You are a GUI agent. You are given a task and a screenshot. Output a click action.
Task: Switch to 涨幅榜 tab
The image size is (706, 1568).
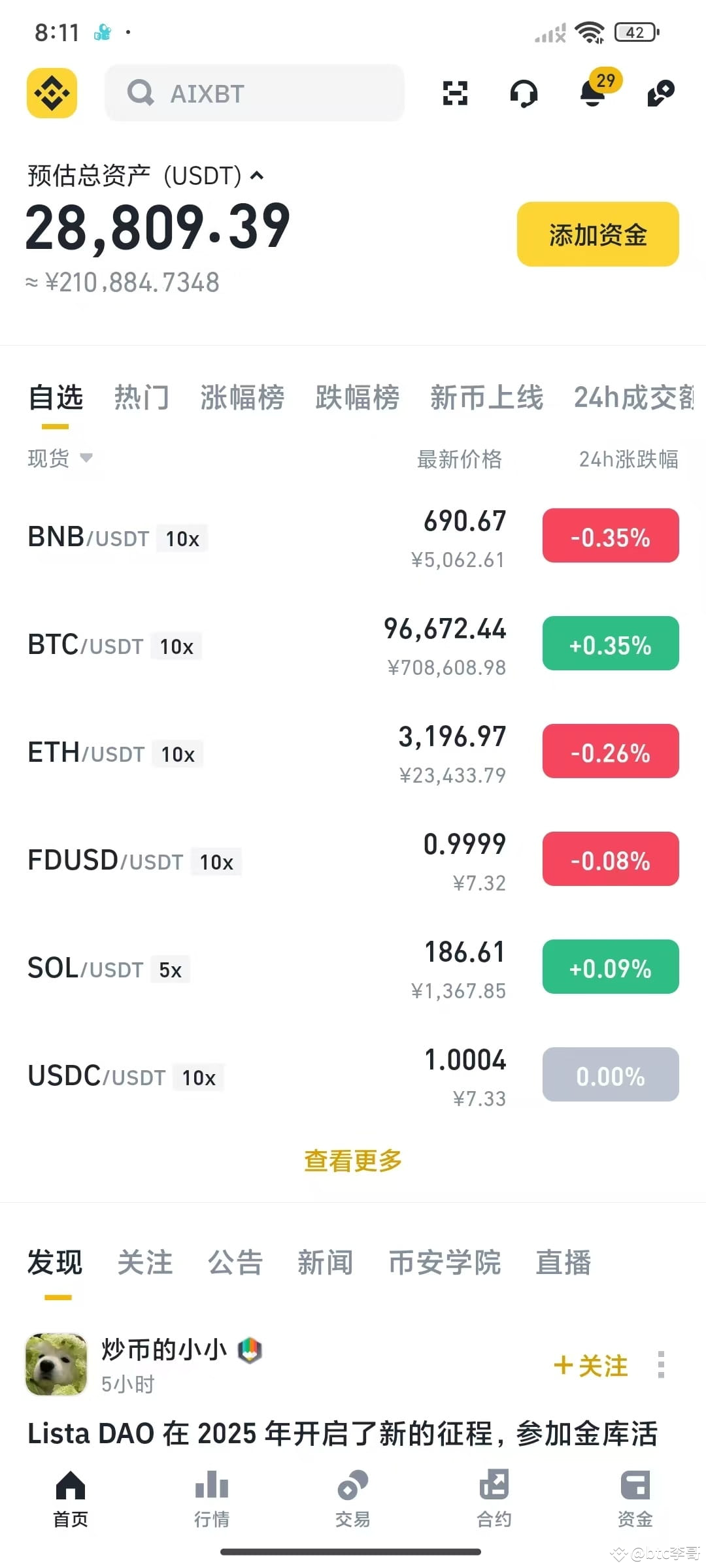click(243, 397)
